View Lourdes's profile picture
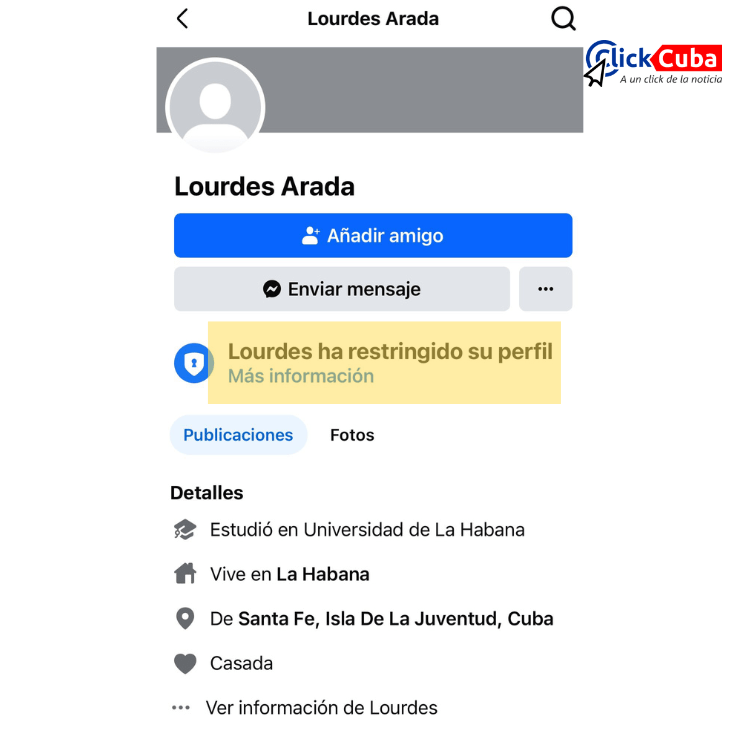750x752 pixels. 215,107
